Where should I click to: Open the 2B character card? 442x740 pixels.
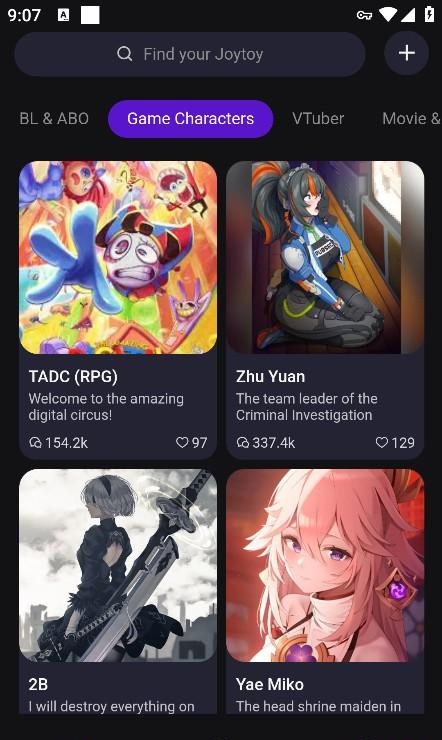(x=118, y=591)
